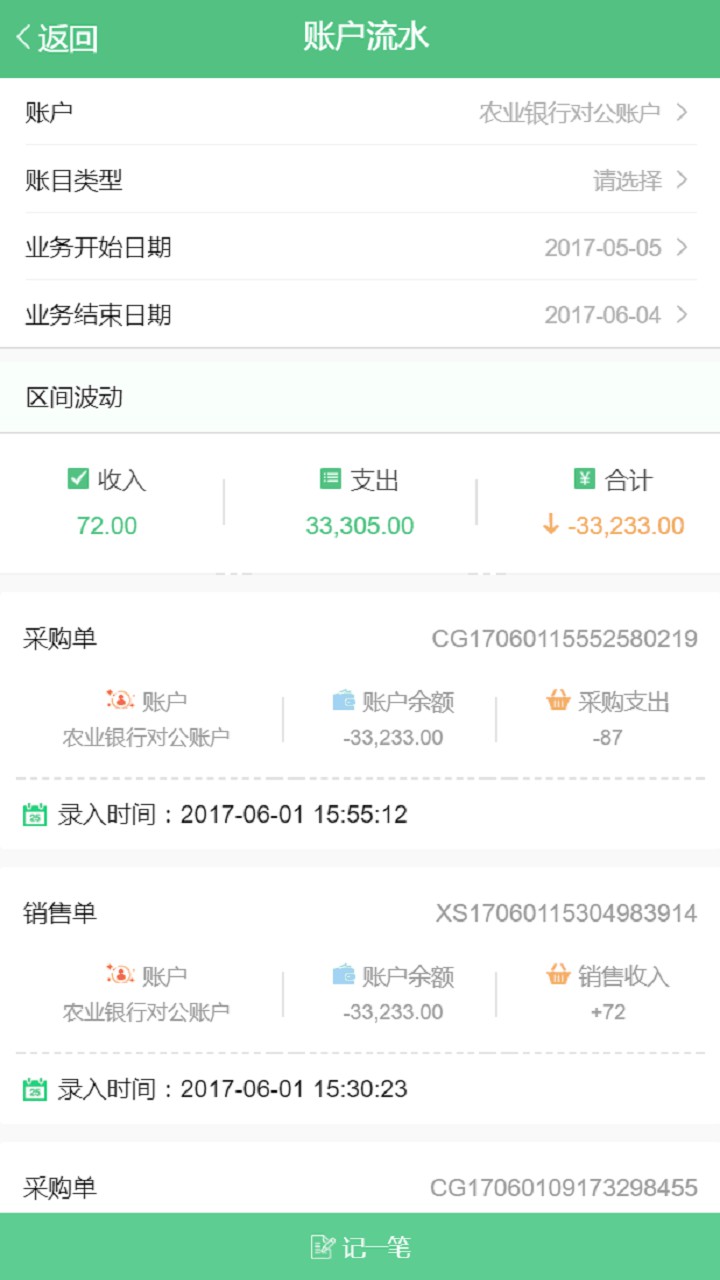Open the 账户 account selector
Image resolution: width=720 pixels, height=1280 pixels.
point(360,113)
